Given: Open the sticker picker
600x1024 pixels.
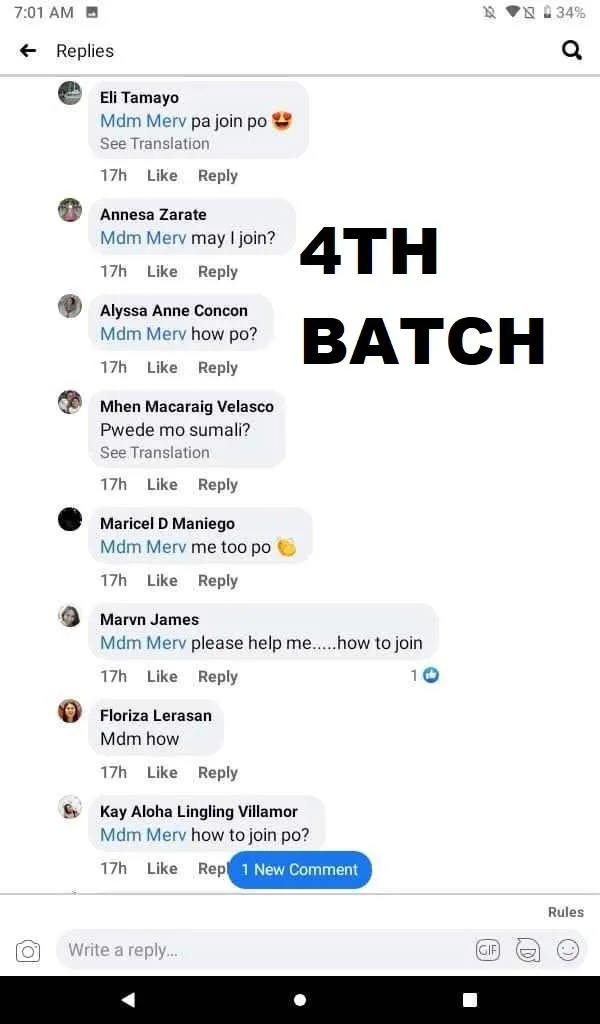Looking at the screenshot, I should pos(528,950).
